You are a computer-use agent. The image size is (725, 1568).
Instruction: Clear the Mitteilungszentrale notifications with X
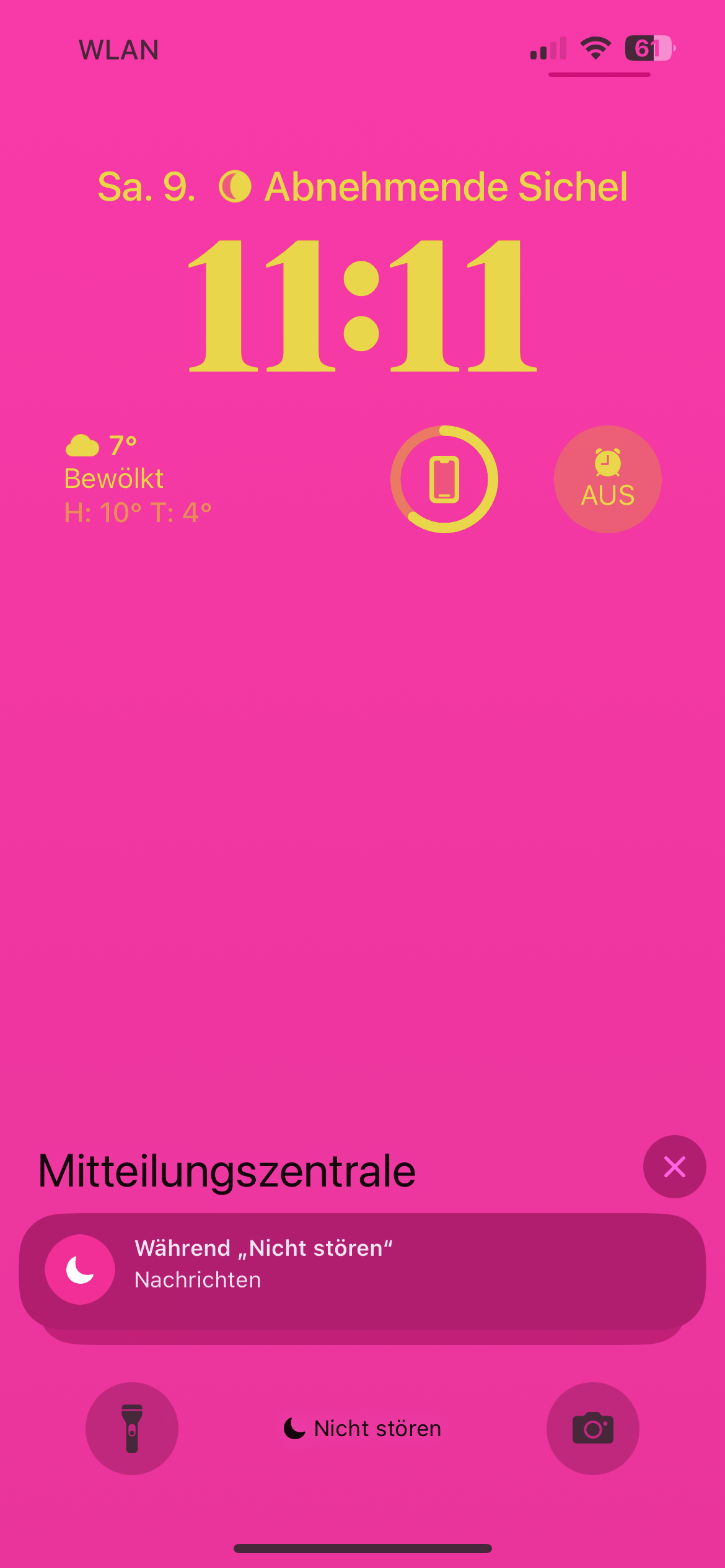coord(674,1167)
